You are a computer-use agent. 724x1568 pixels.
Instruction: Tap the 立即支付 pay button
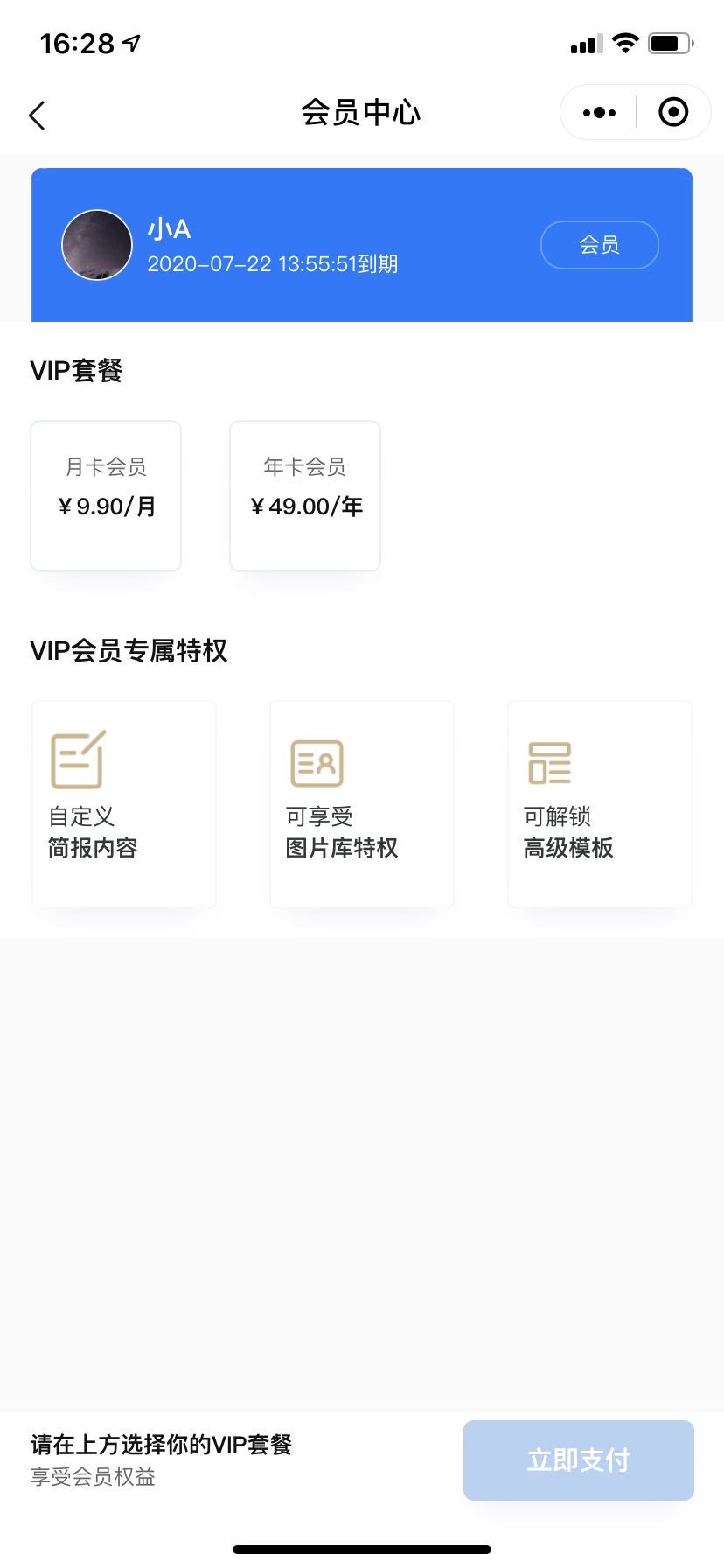578,1459
